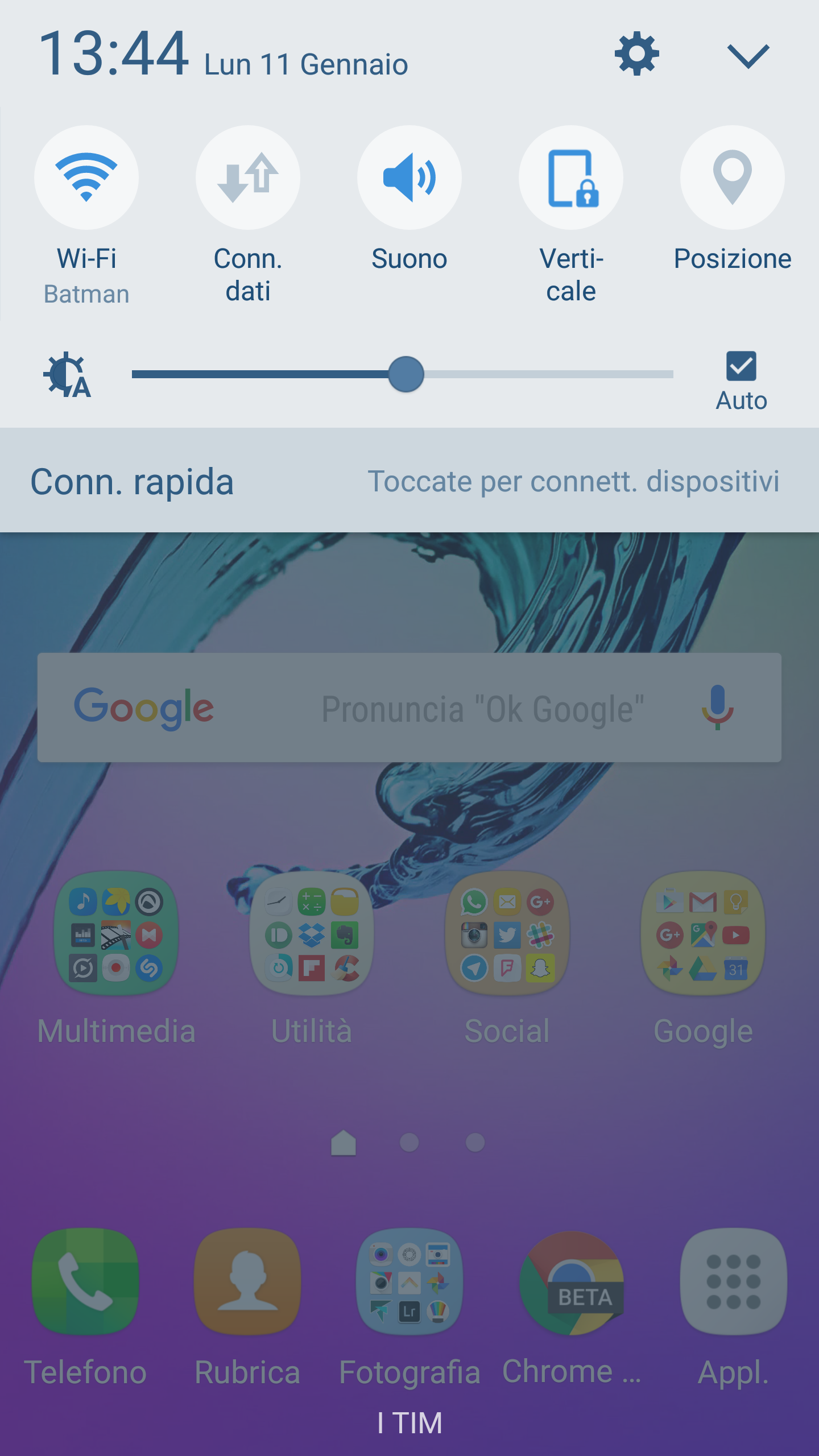The height and width of the screenshot is (1456, 819).
Task: Uncheck the Auto brightness checkbox
Action: pyautogui.click(x=741, y=366)
